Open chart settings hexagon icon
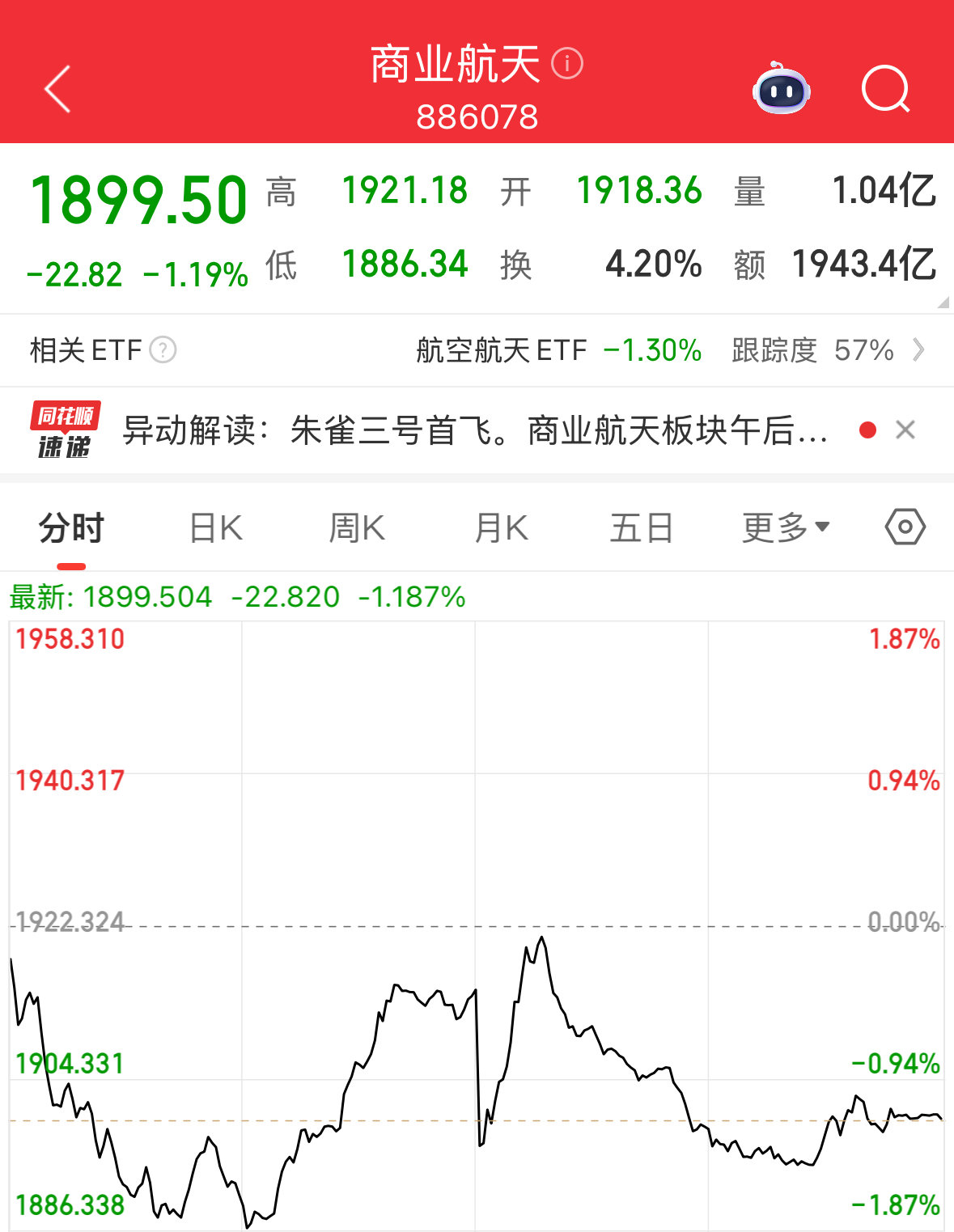Screen dimensions: 954x1232 (905, 527)
